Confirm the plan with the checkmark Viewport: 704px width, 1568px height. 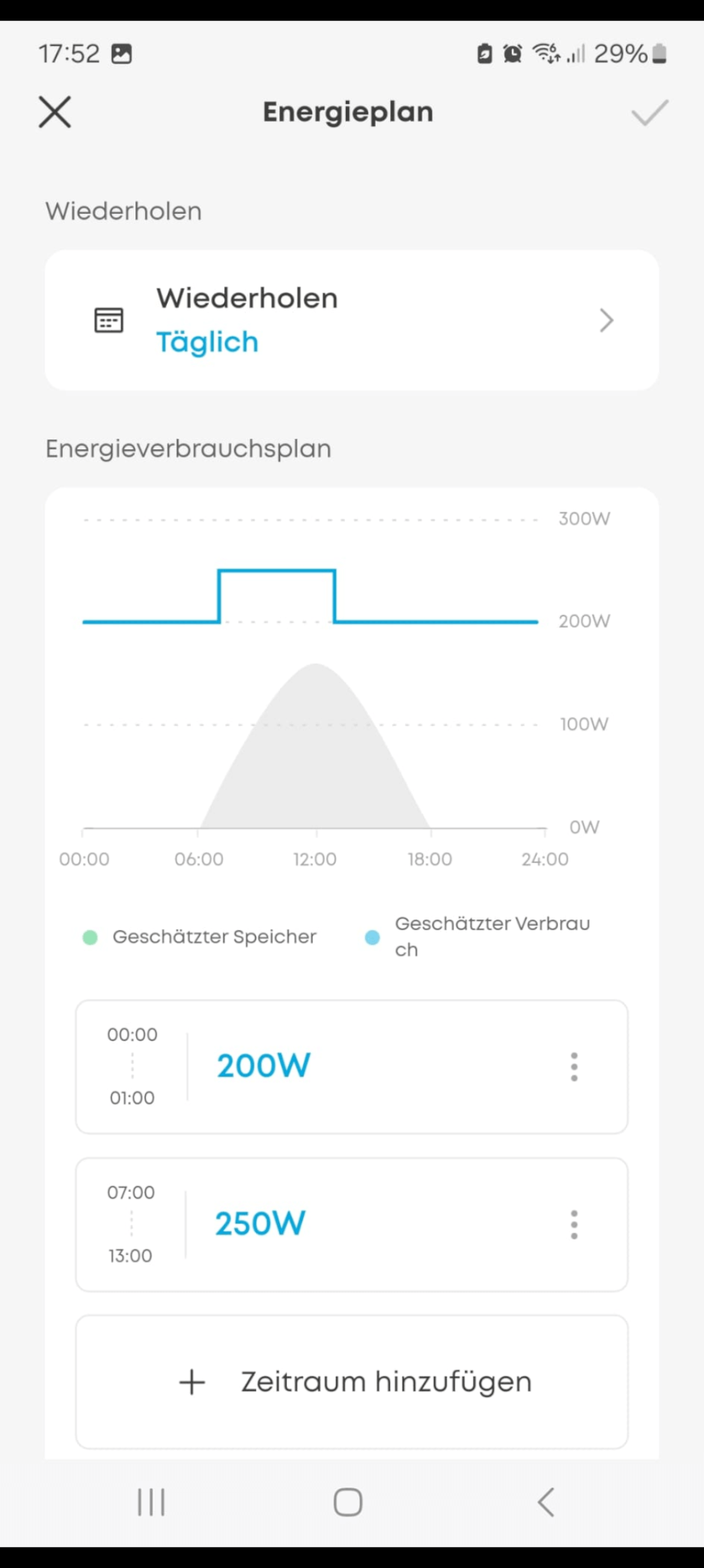(x=649, y=113)
